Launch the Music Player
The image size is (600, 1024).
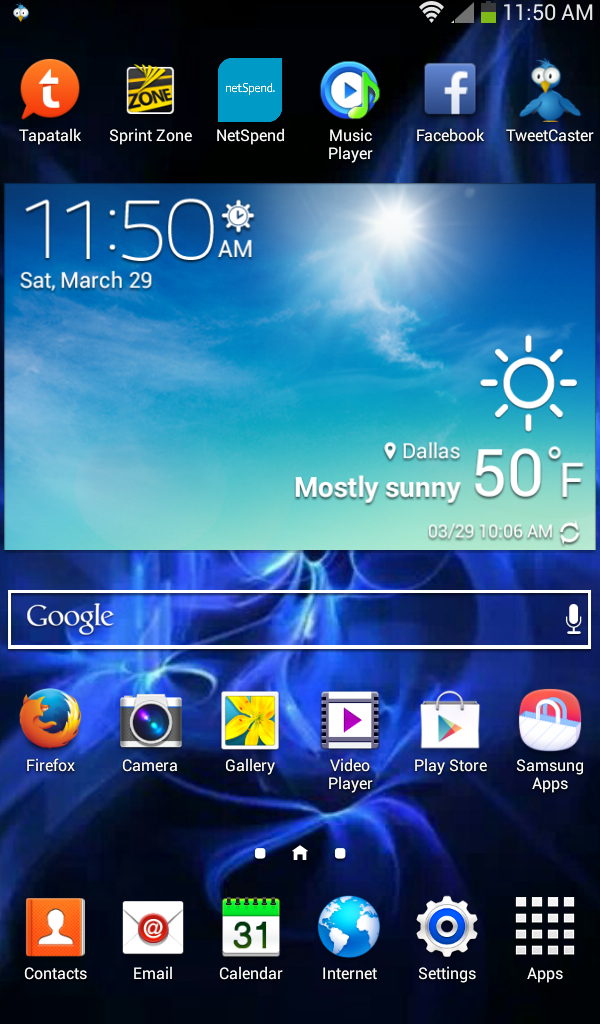pyautogui.click(x=350, y=91)
